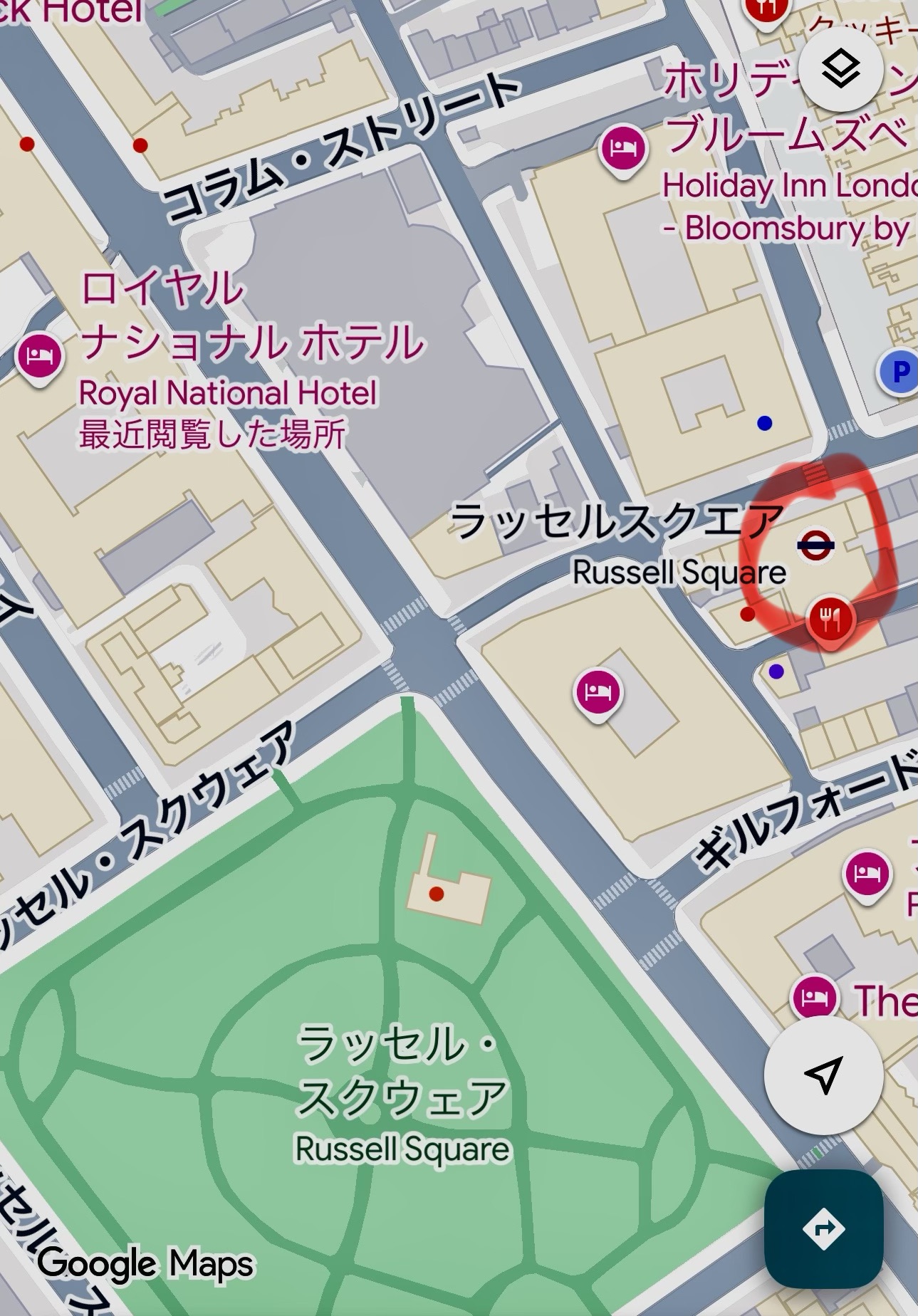This screenshot has height=1316, width=918.
Task: Open the restaurant pin beside Russell Square station
Action: tap(830, 619)
